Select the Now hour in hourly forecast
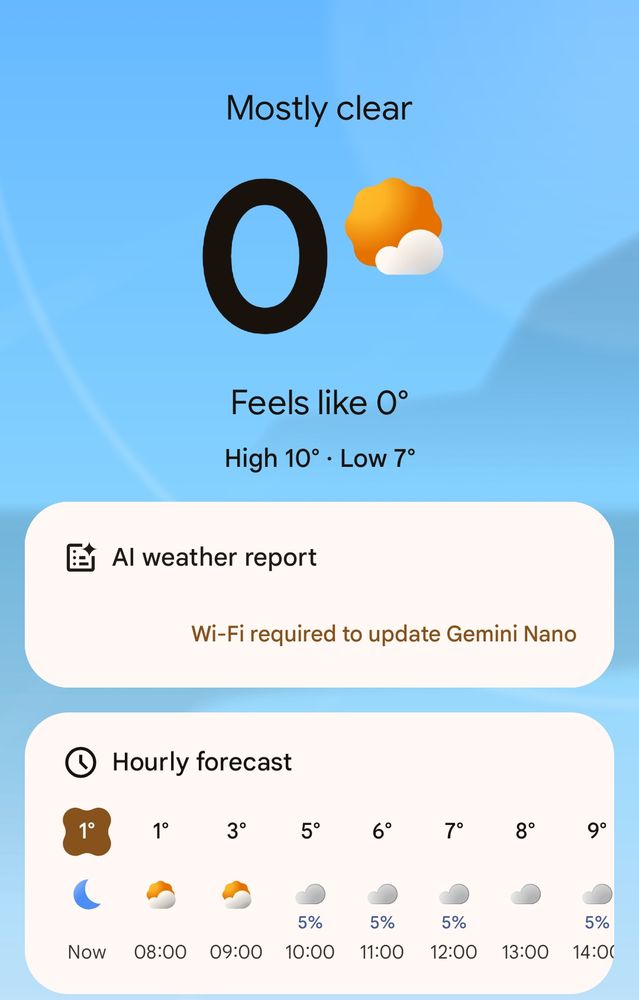639x1000 pixels. tap(87, 885)
